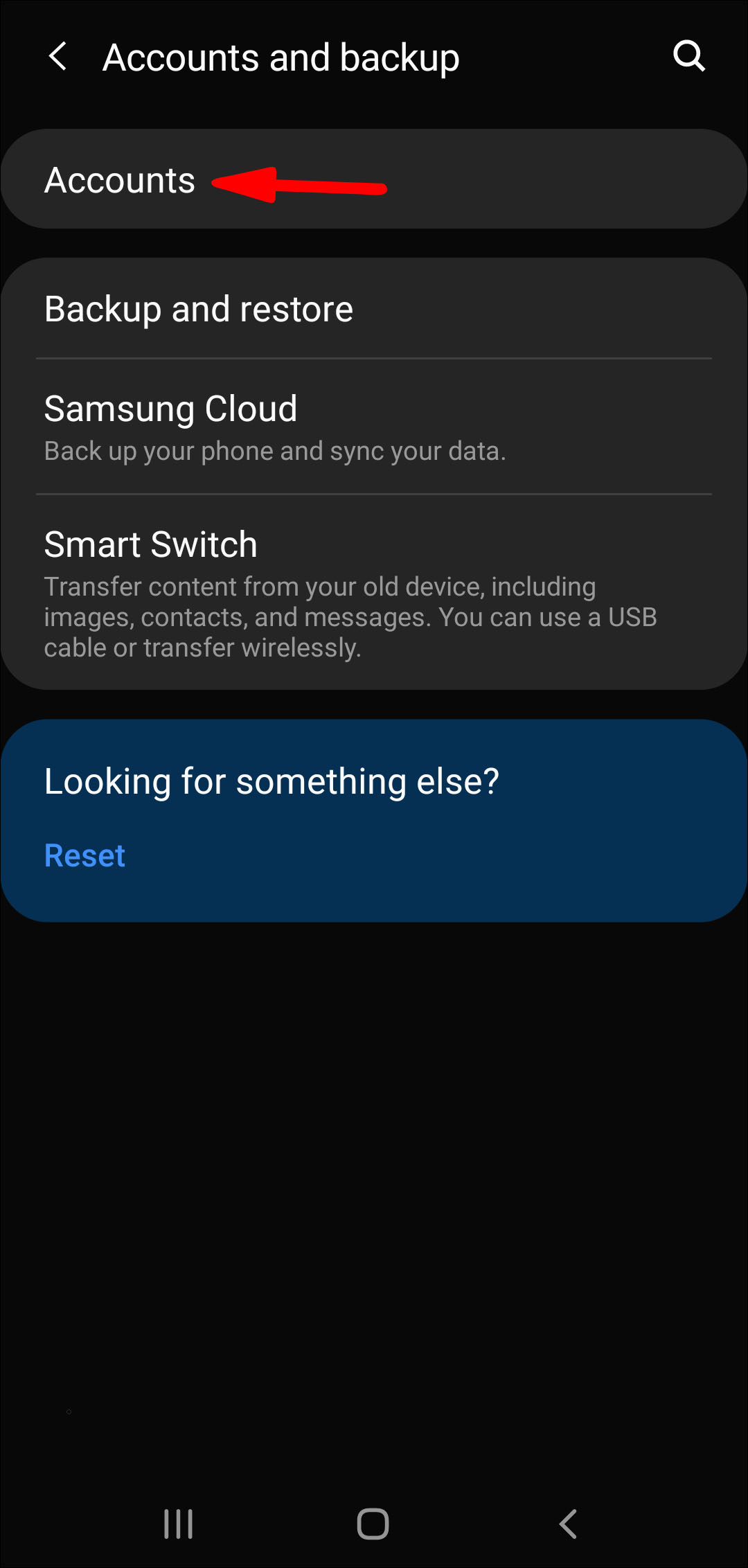Screen dimensions: 748x1568
Task: Open the settings search icon
Action: point(688,56)
